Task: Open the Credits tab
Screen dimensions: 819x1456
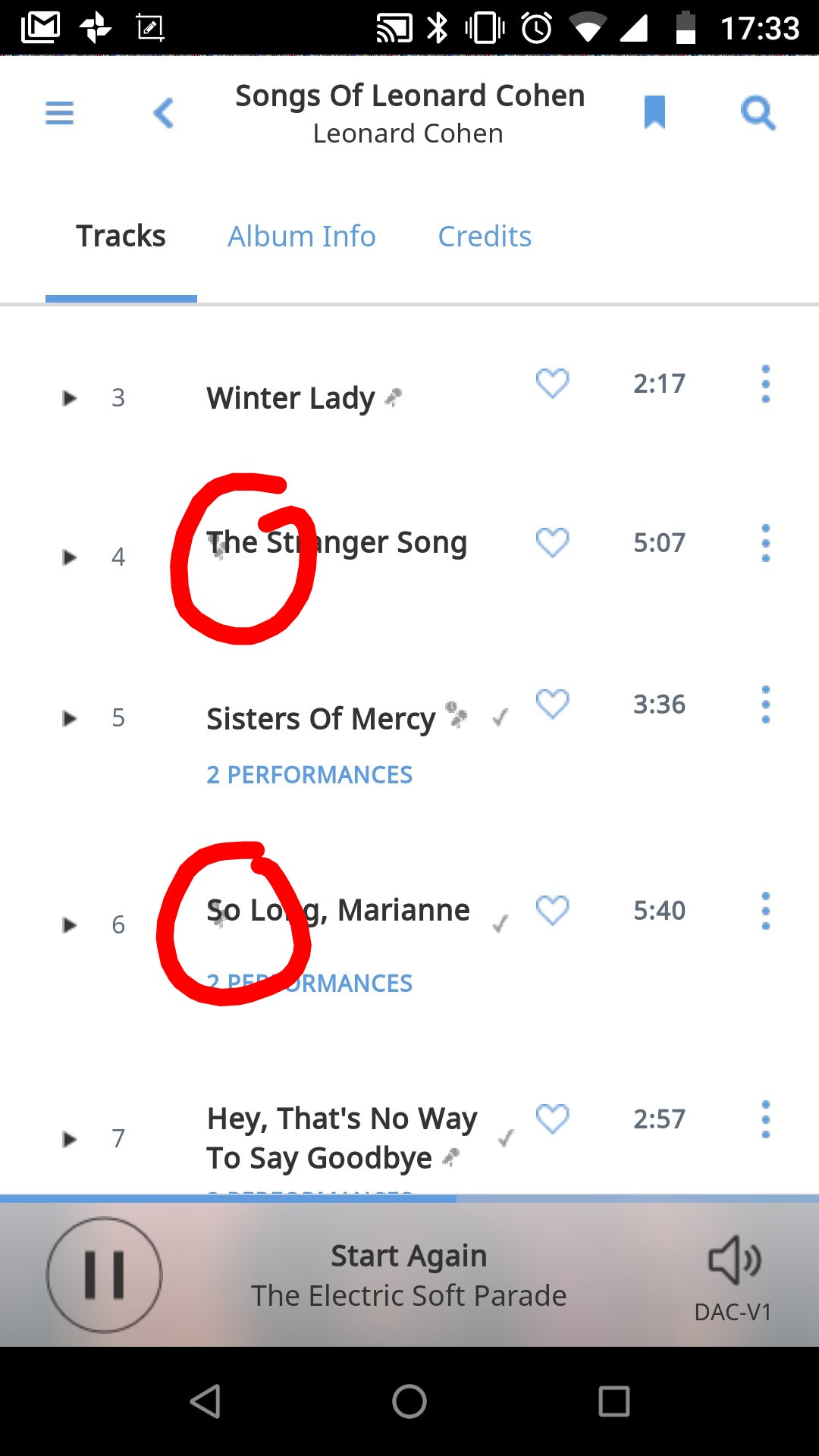Action: point(484,236)
